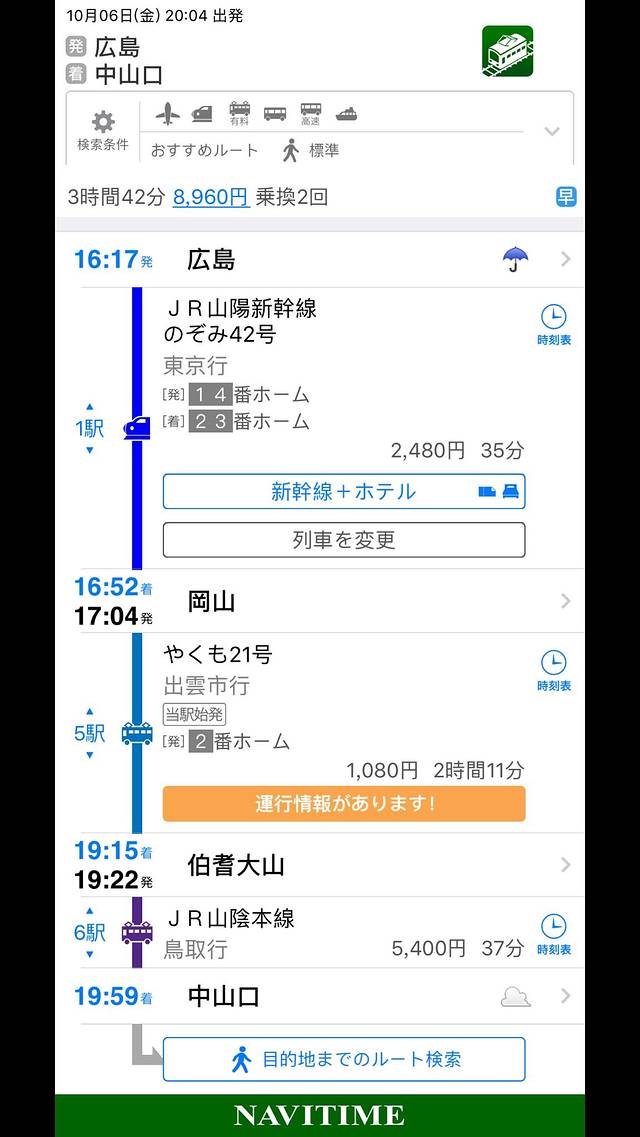The height and width of the screenshot is (1137, 640).
Task: Open the 運行情報があります! service alert
Action: pyautogui.click(x=343, y=804)
